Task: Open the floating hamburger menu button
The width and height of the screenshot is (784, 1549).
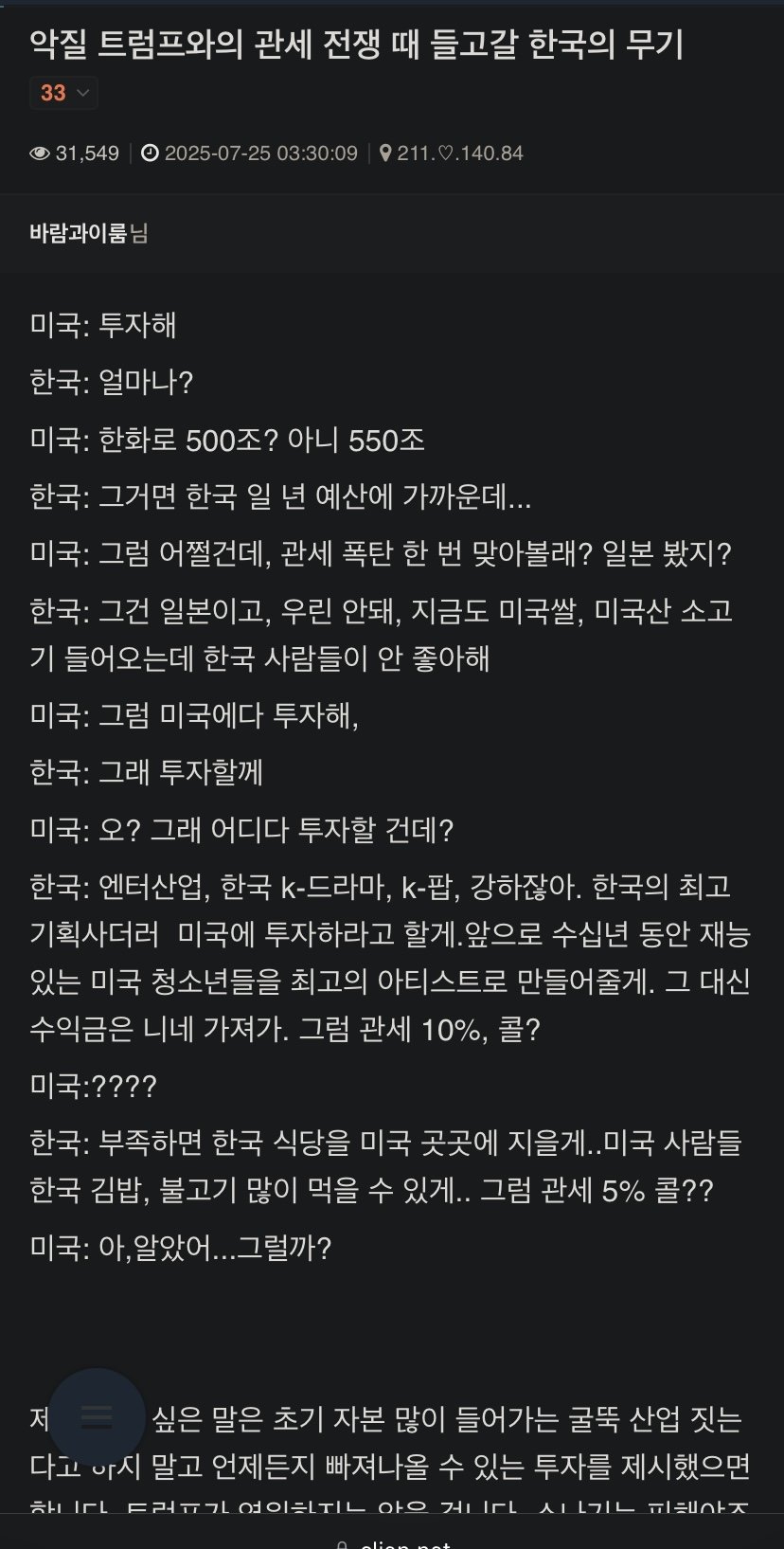Action: (x=97, y=1417)
